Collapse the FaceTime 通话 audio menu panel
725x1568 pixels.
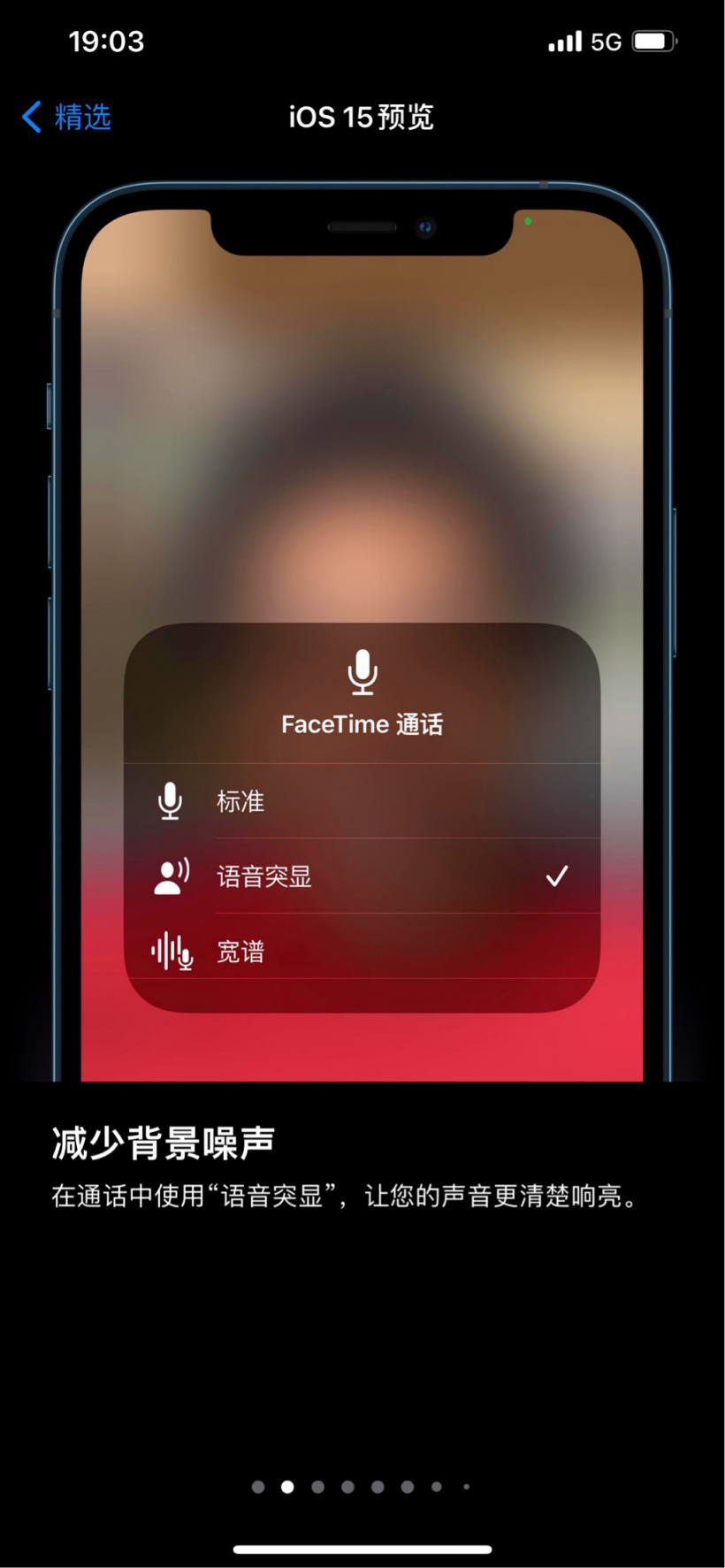[x=360, y=699]
